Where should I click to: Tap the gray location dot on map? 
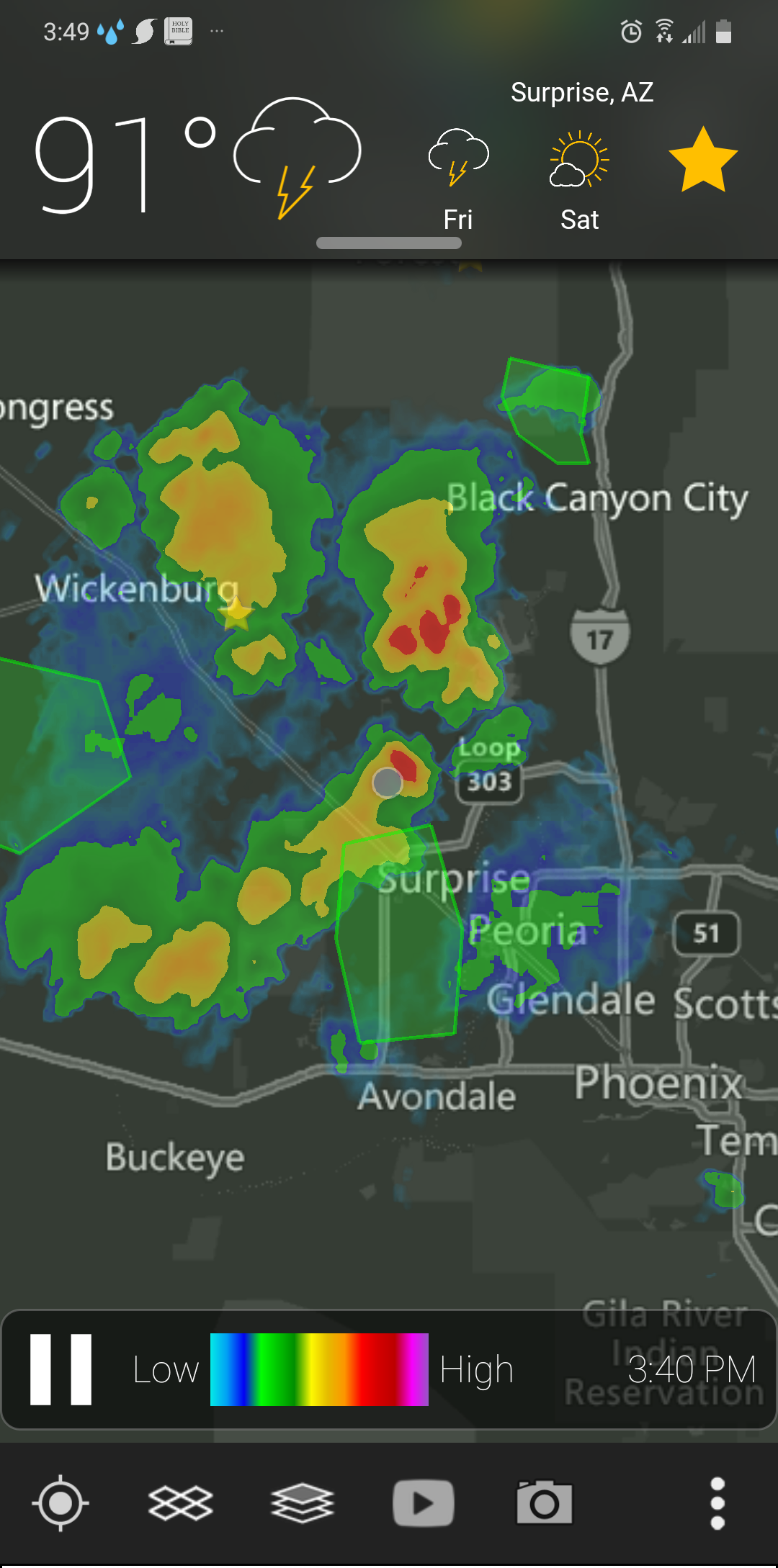coord(388,783)
